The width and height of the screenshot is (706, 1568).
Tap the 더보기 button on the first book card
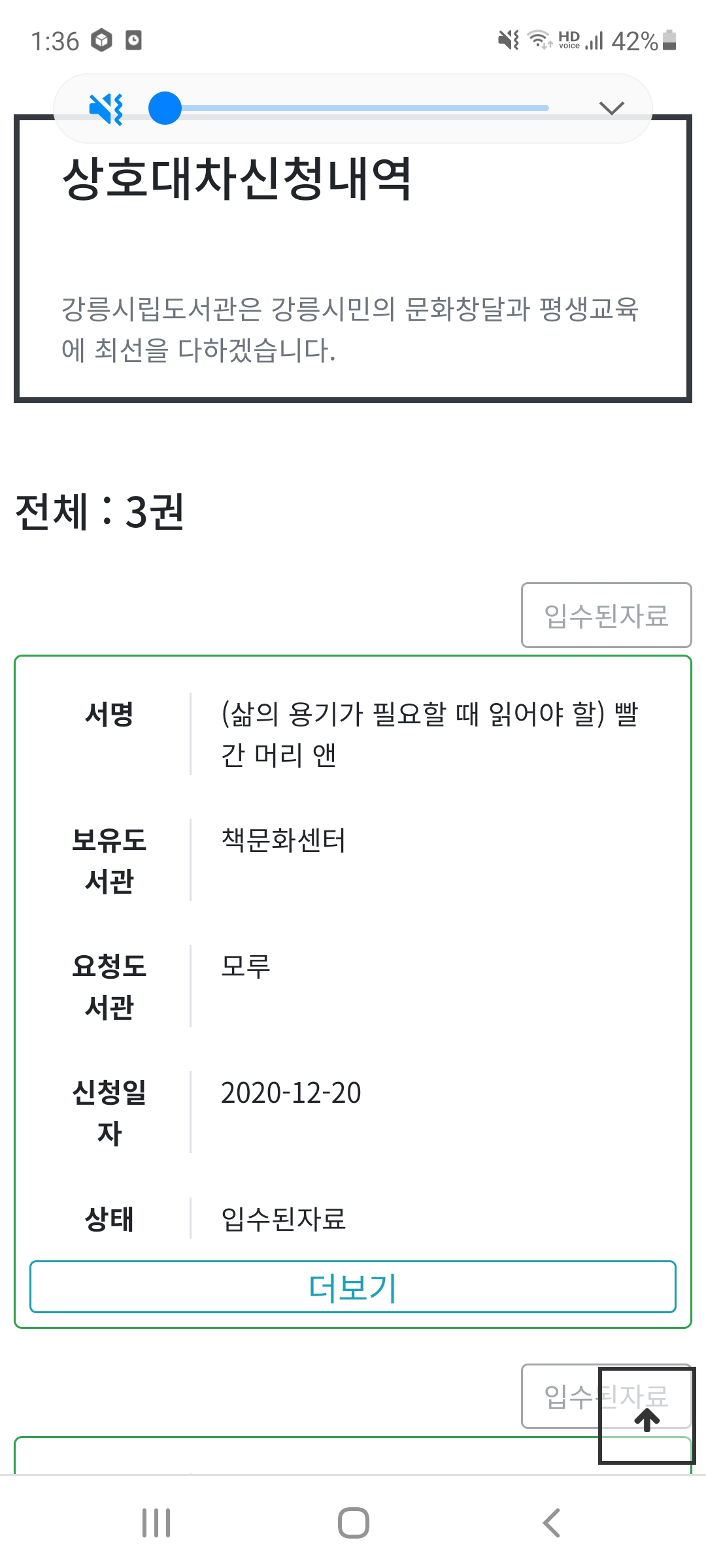(353, 1286)
